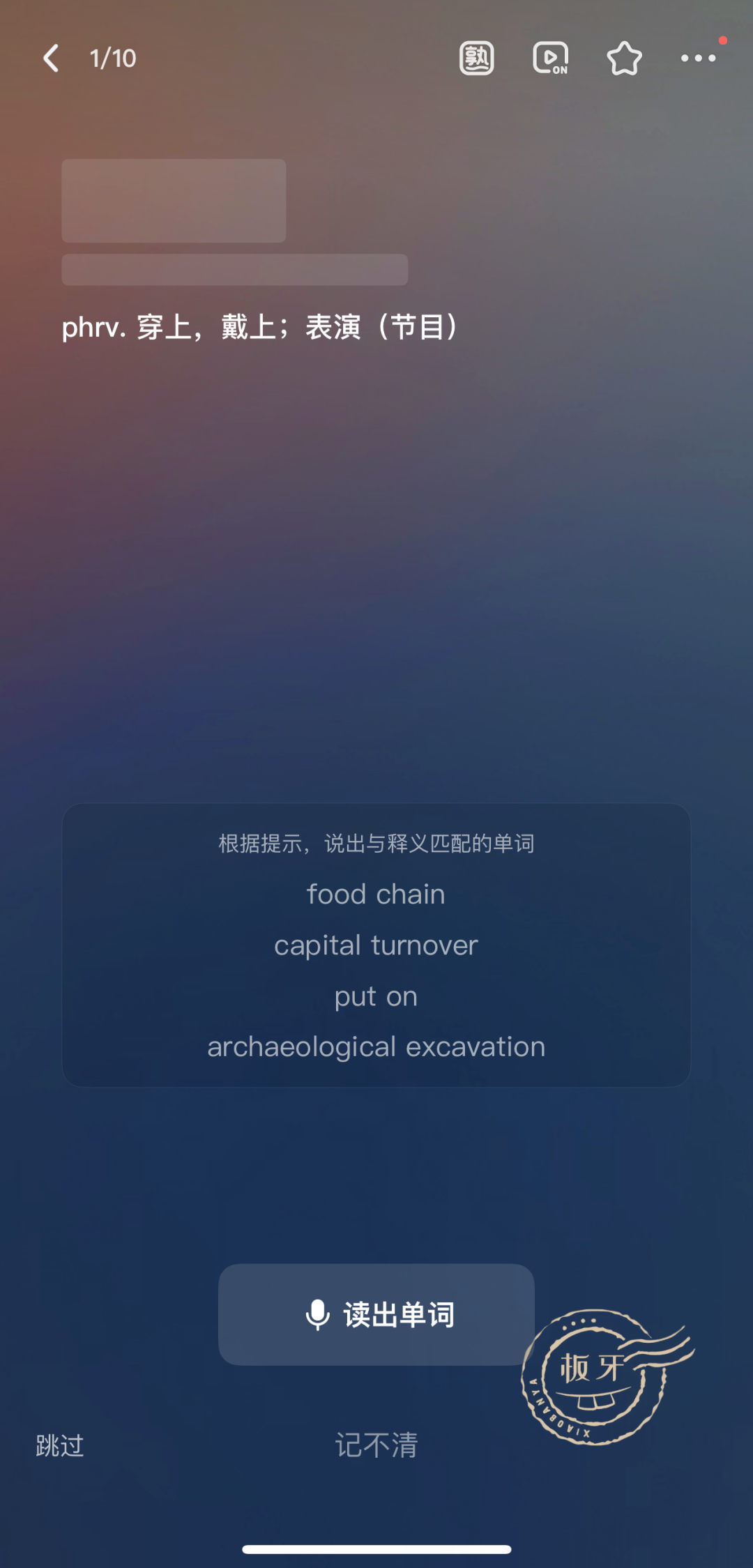Mark word as familiar (熟 icon)

click(x=477, y=59)
